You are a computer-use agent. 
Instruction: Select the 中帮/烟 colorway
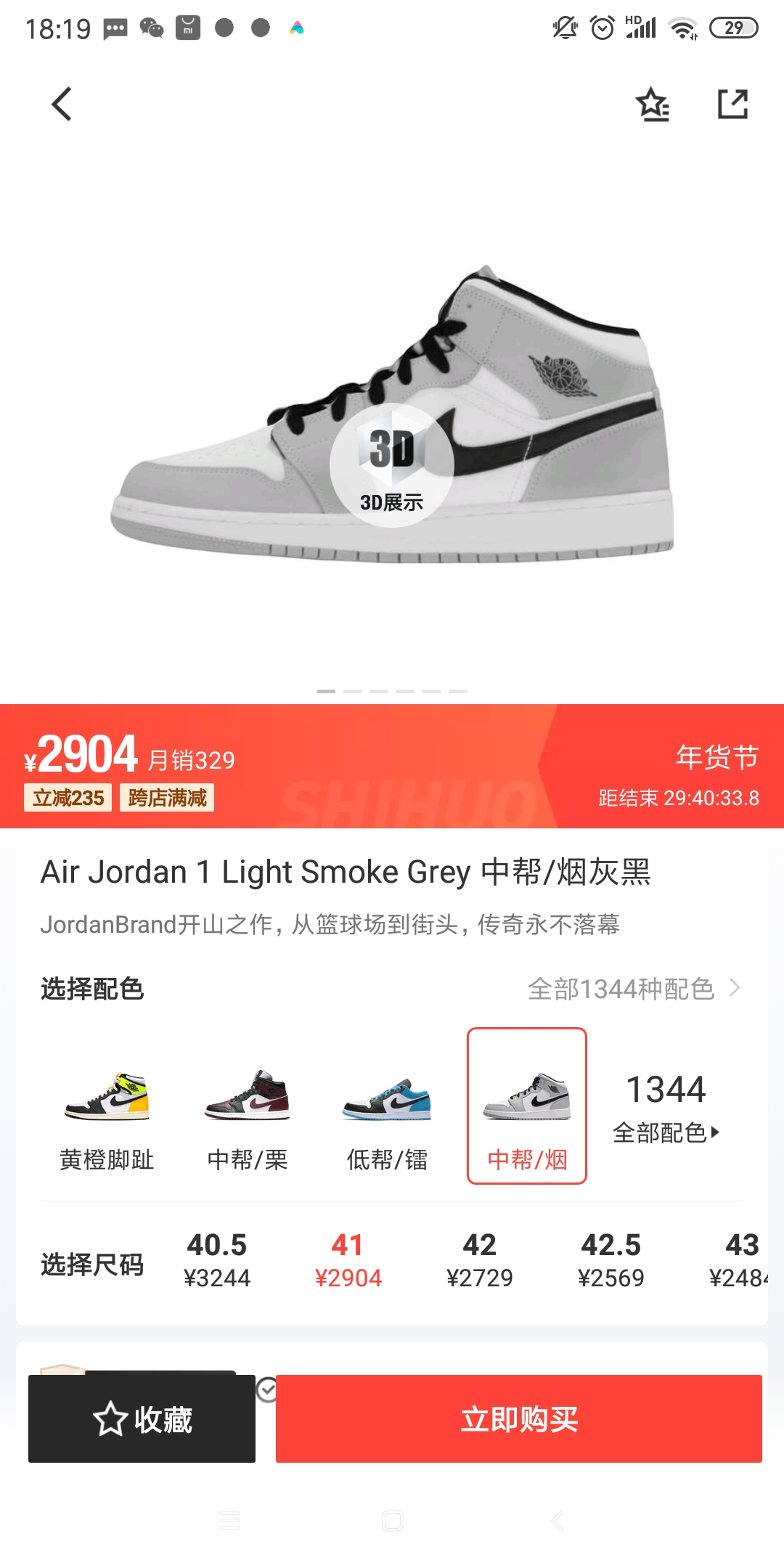(527, 1106)
